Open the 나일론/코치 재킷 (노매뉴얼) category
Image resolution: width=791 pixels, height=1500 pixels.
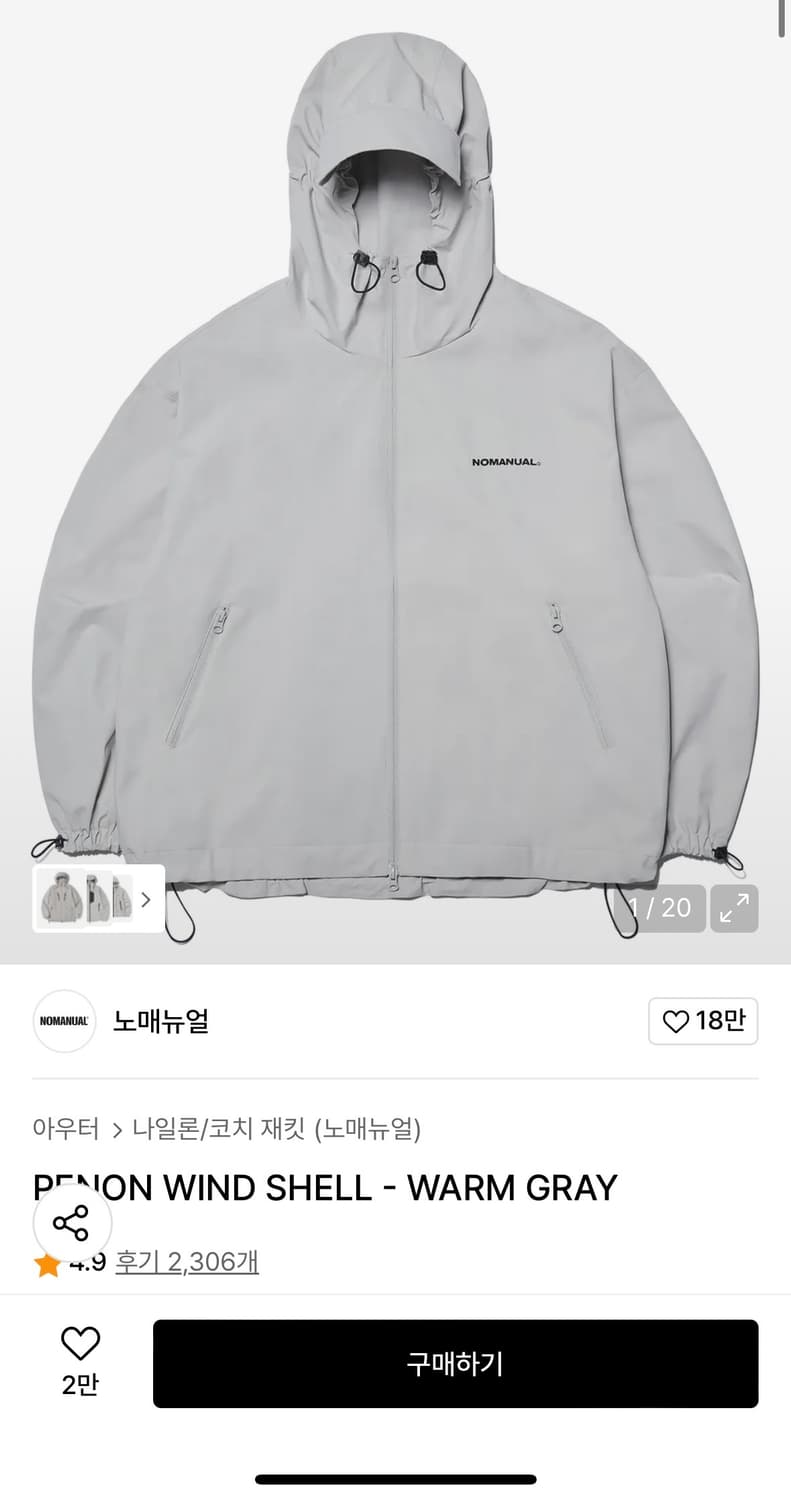coord(276,1129)
